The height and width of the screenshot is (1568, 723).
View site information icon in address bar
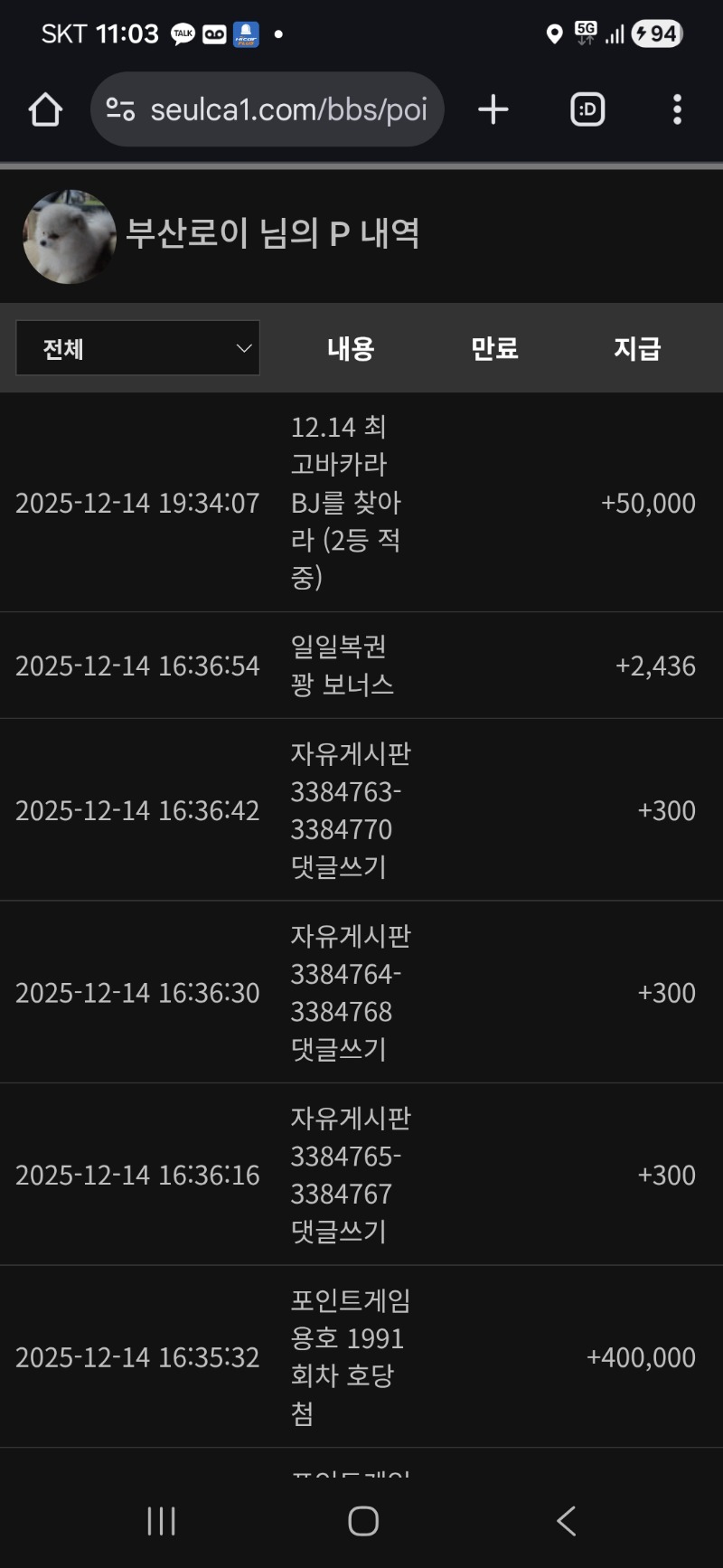tap(120, 110)
